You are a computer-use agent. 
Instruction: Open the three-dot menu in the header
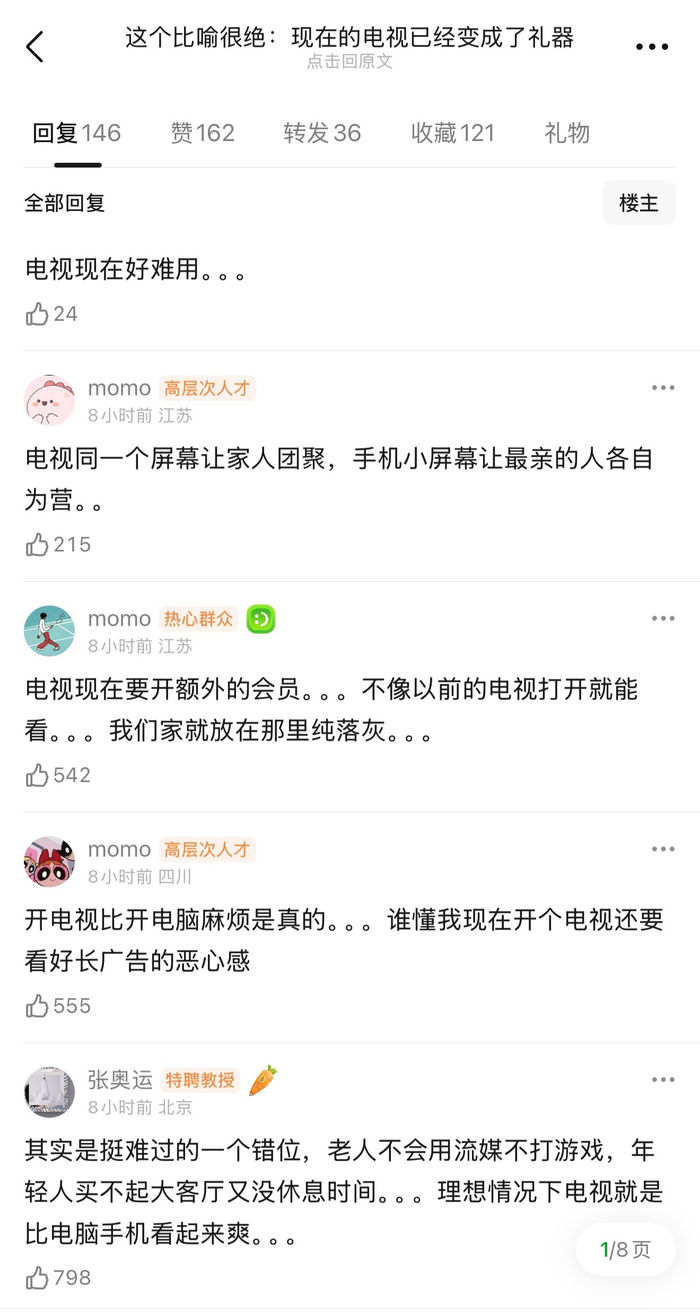pyautogui.click(x=652, y=47)
